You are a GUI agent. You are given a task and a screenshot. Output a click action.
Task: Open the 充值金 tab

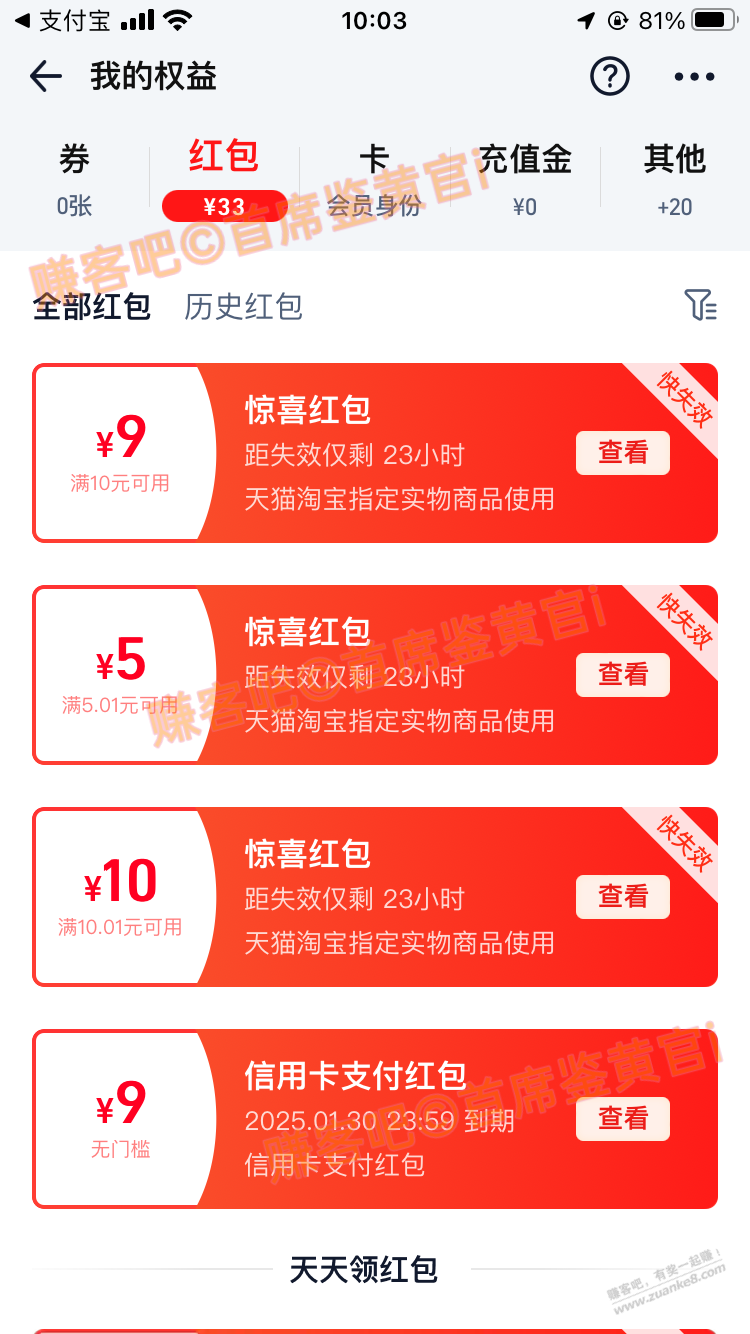[525, 180]
